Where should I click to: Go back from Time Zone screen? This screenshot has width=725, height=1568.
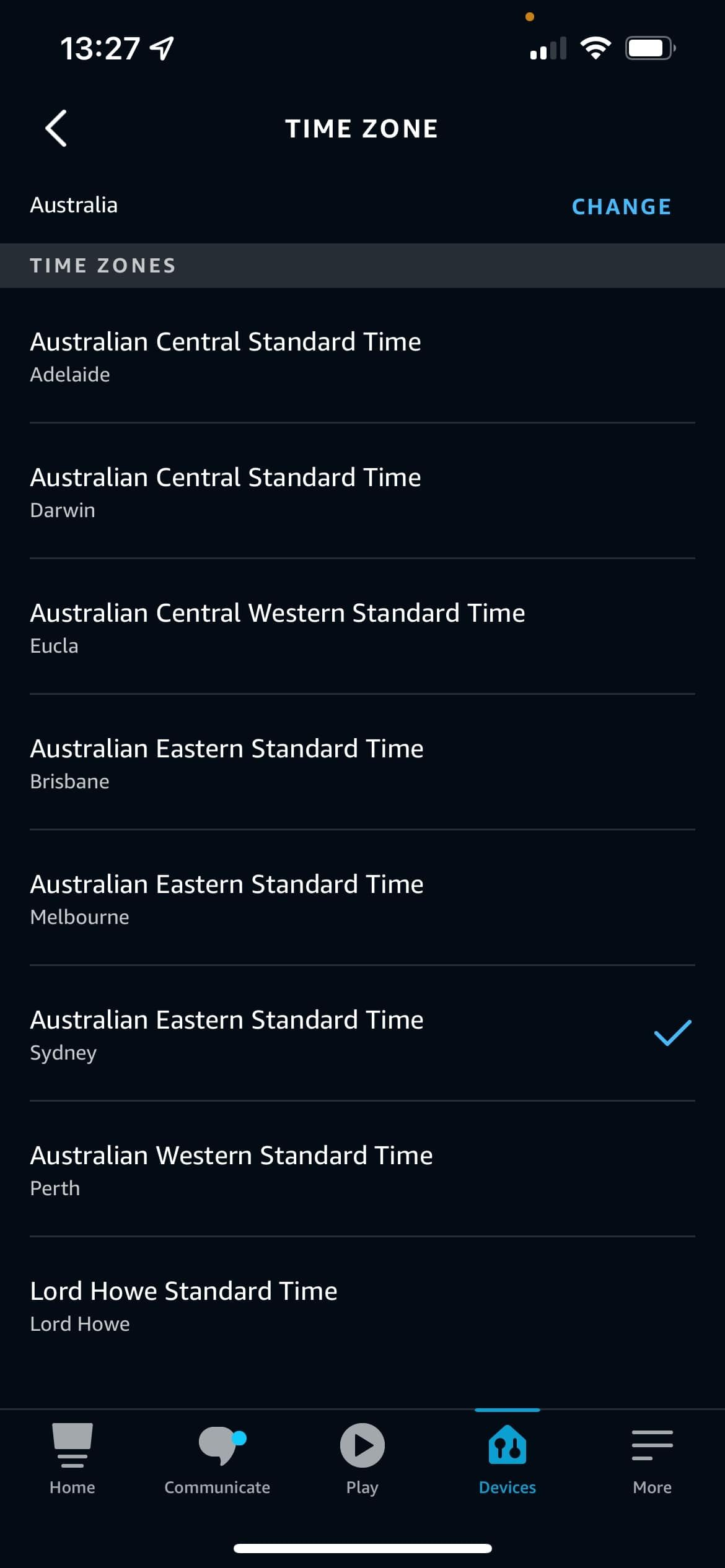56,129
